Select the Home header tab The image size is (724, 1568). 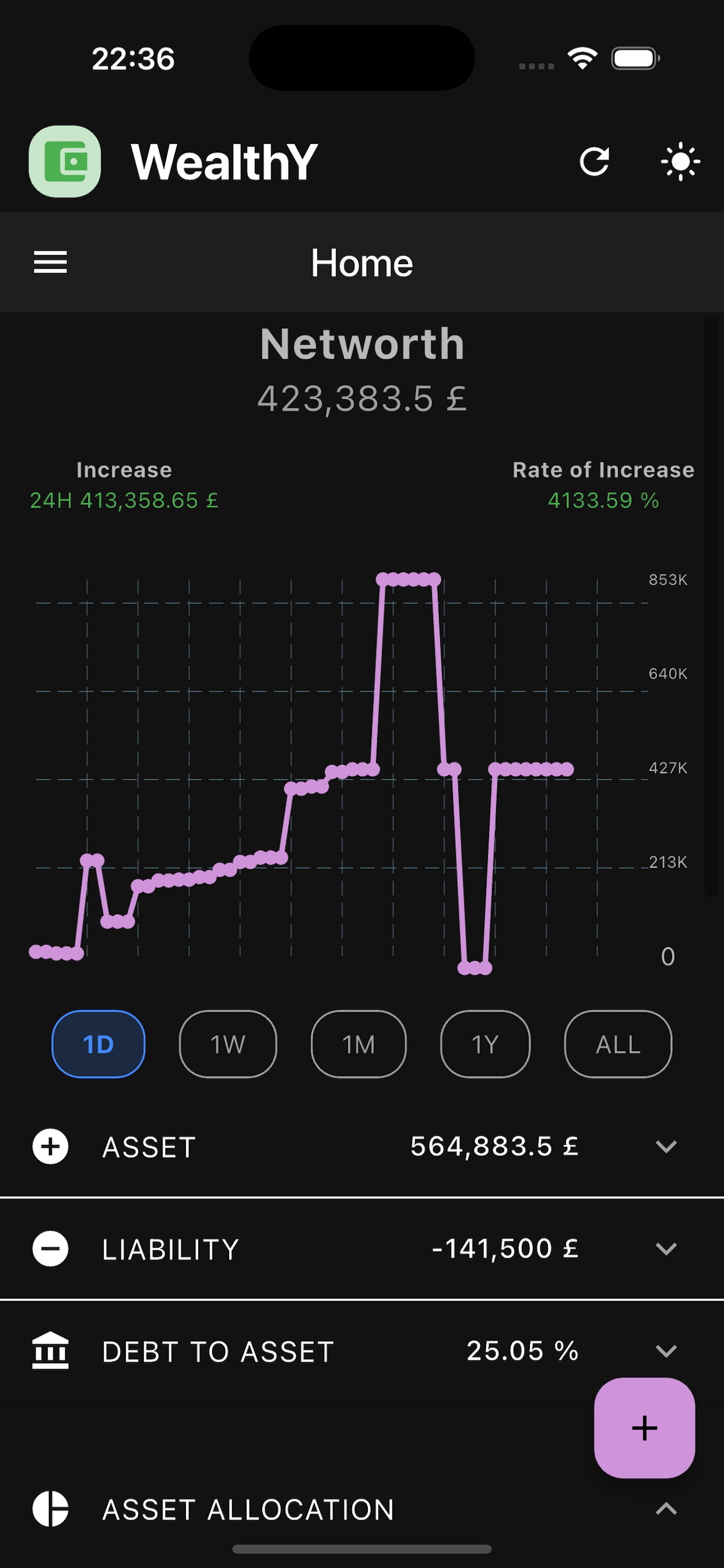click(361, 262)
